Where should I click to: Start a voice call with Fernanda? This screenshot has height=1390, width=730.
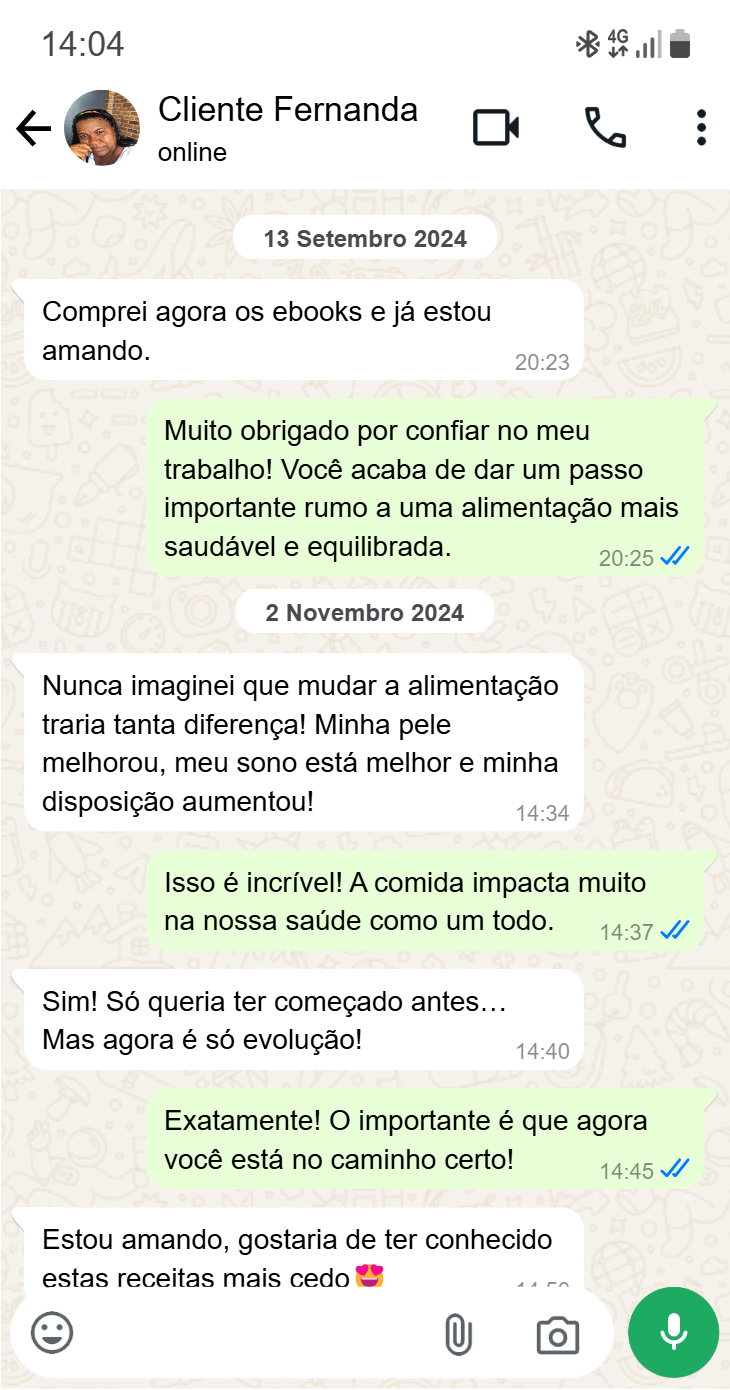point(605,128)
